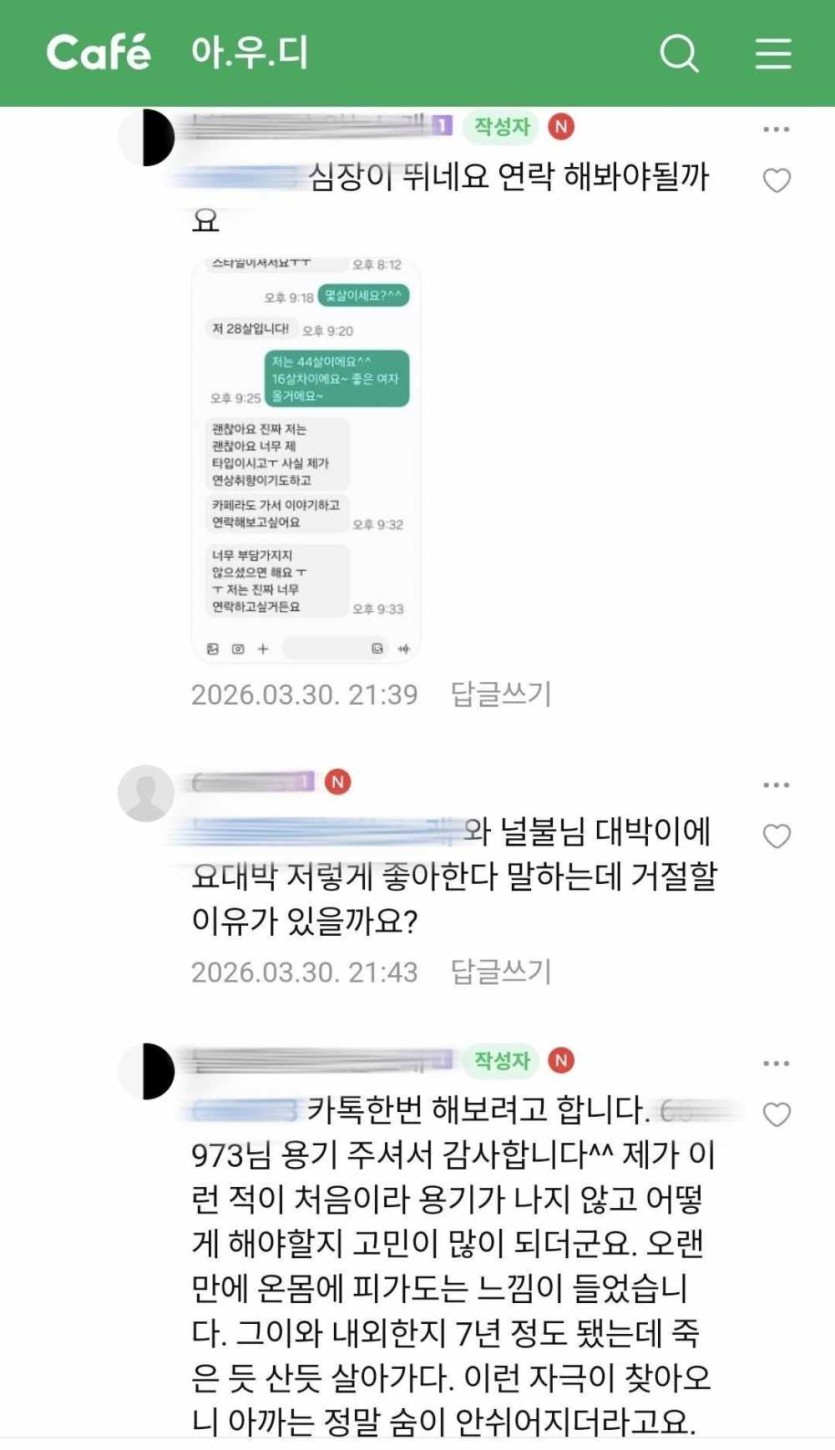Open search in the cafe header
Screen dimensions: 835x1450
(x=680, y=53)
